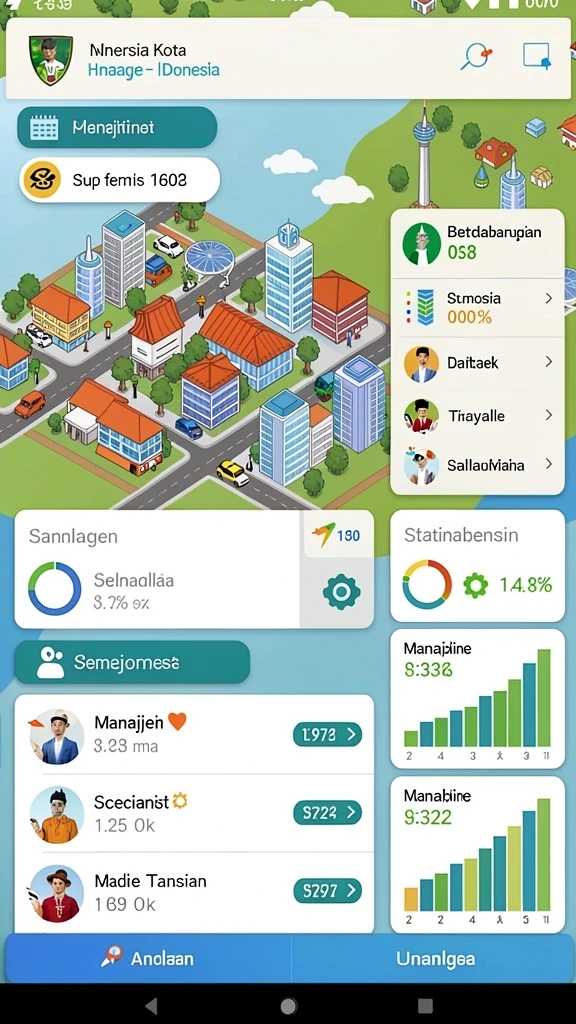Tap the 1973 button next to Manajjen
The image size is (576, 1024).
pyautogui.click(x=327, y=735)
